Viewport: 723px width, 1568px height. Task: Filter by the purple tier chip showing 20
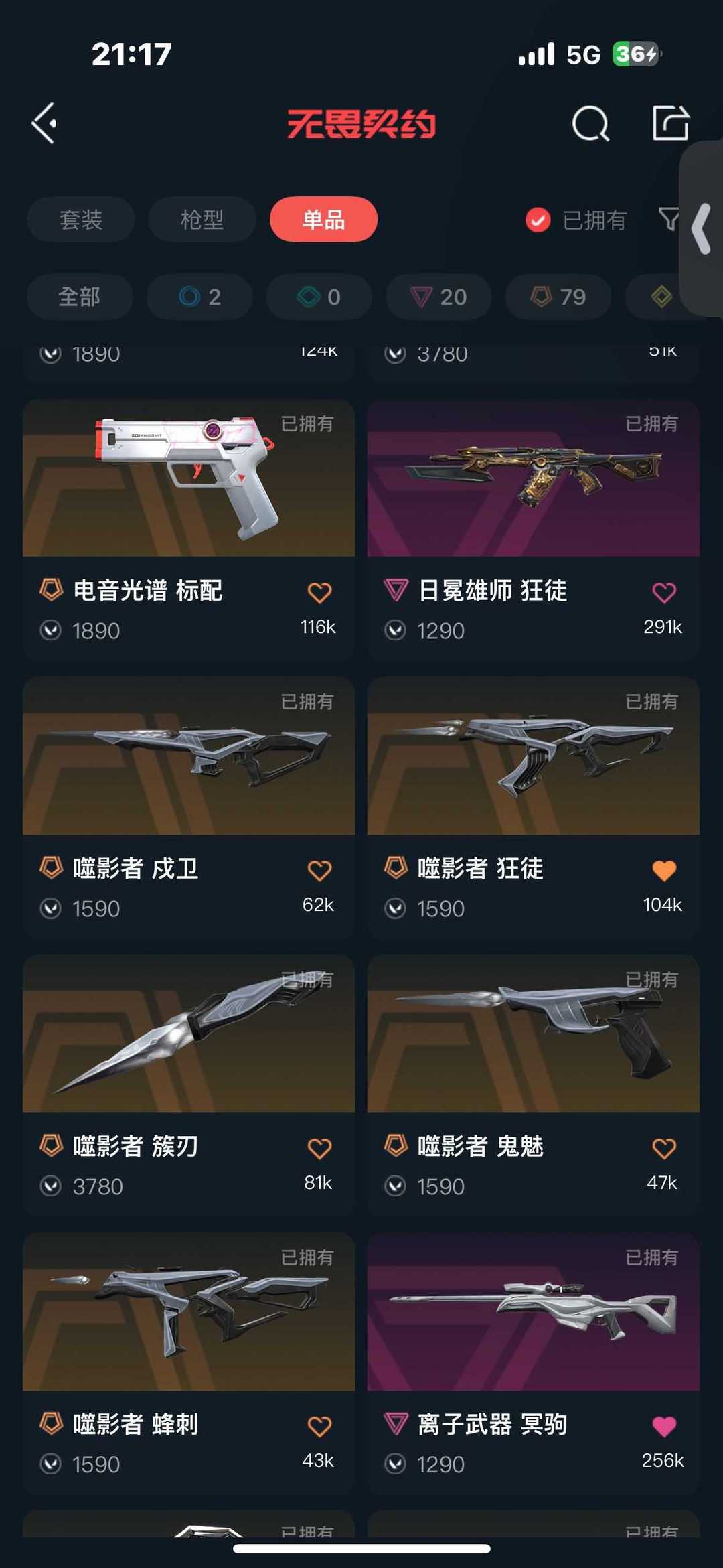pos(438,297)
